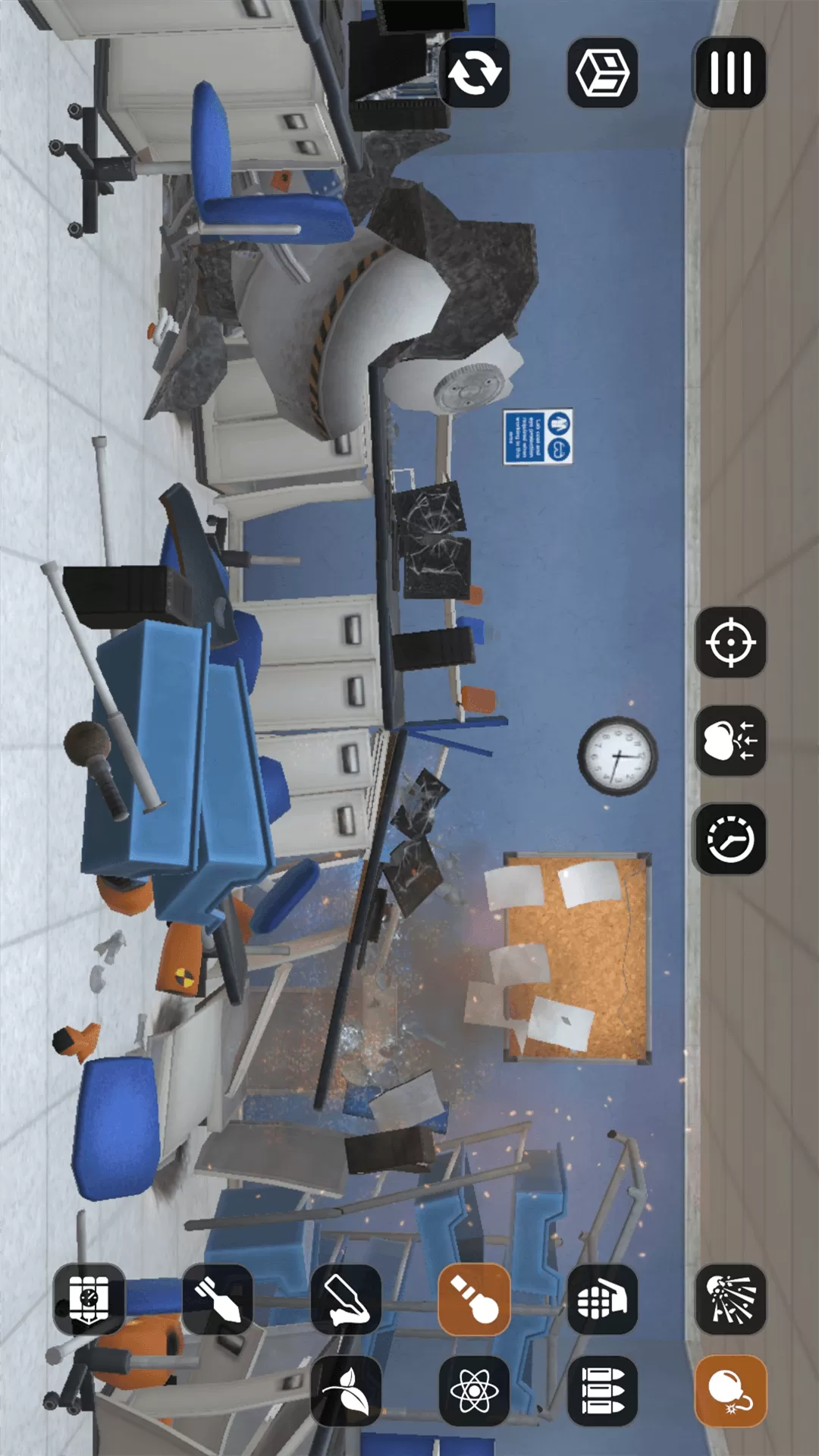
Task: Choose the molotov bottle weapon
Action: click(346, 1299)
